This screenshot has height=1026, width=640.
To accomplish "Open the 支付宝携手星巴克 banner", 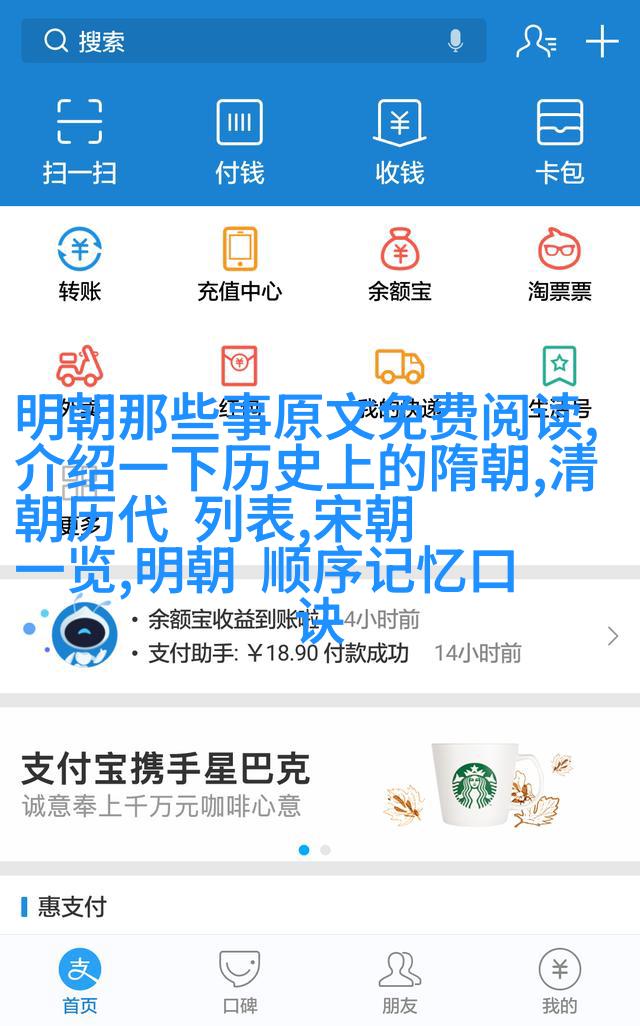I will [320, 785].
